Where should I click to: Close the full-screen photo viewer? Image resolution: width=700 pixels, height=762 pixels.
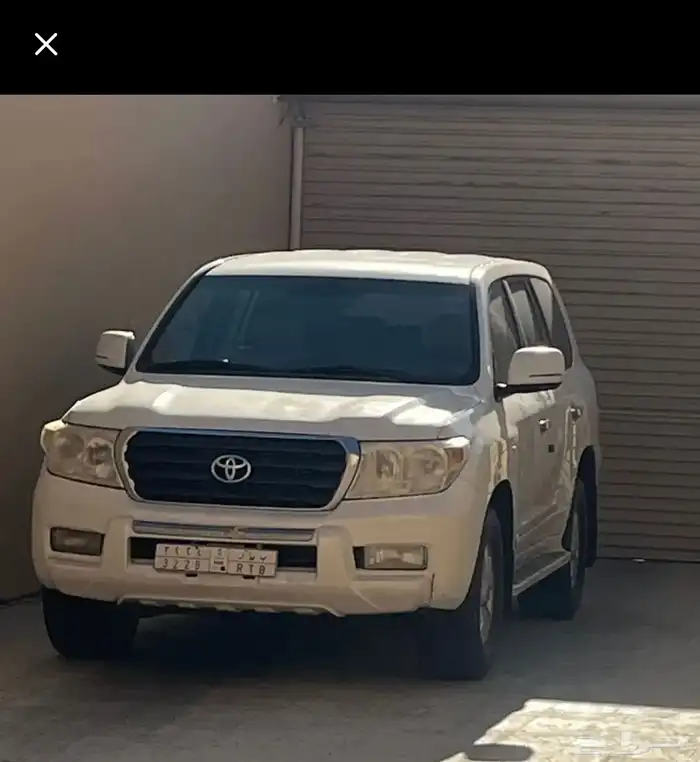tap(46, 44)
